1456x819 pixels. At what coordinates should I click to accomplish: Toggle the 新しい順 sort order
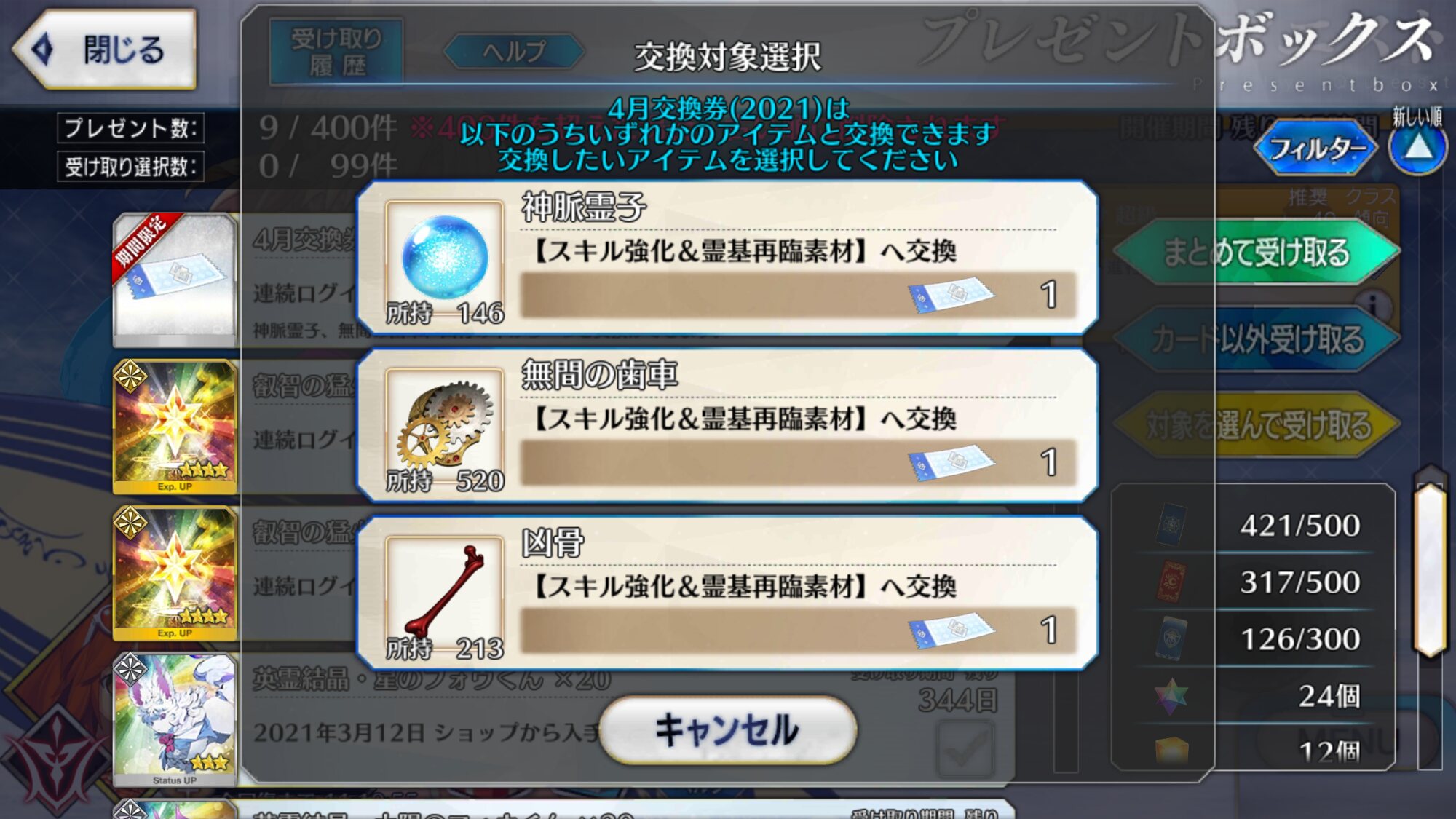tap(1417, 147)
